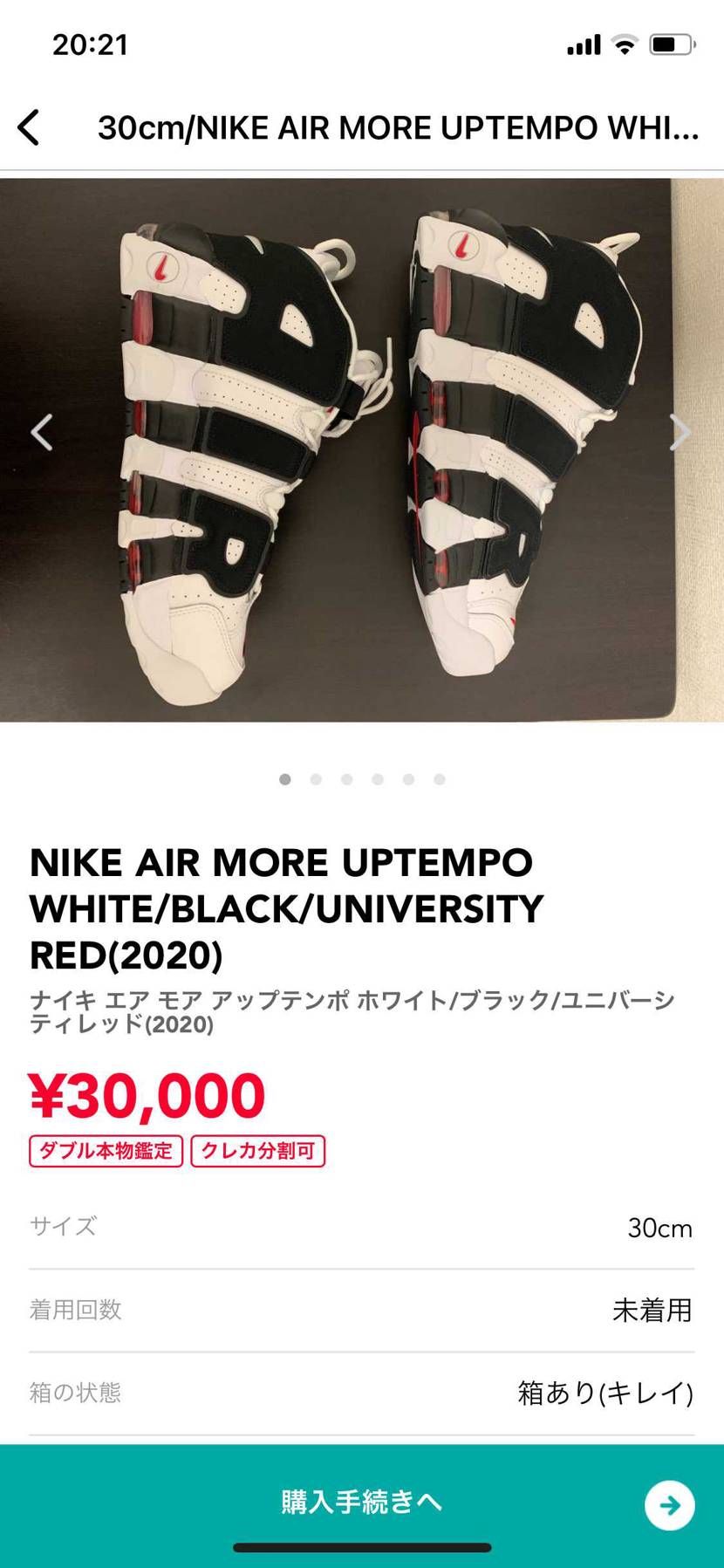Screen dimensions: 724x1568
Task: Select the first carousel pagination dot
Action: (x=284, y=779)
